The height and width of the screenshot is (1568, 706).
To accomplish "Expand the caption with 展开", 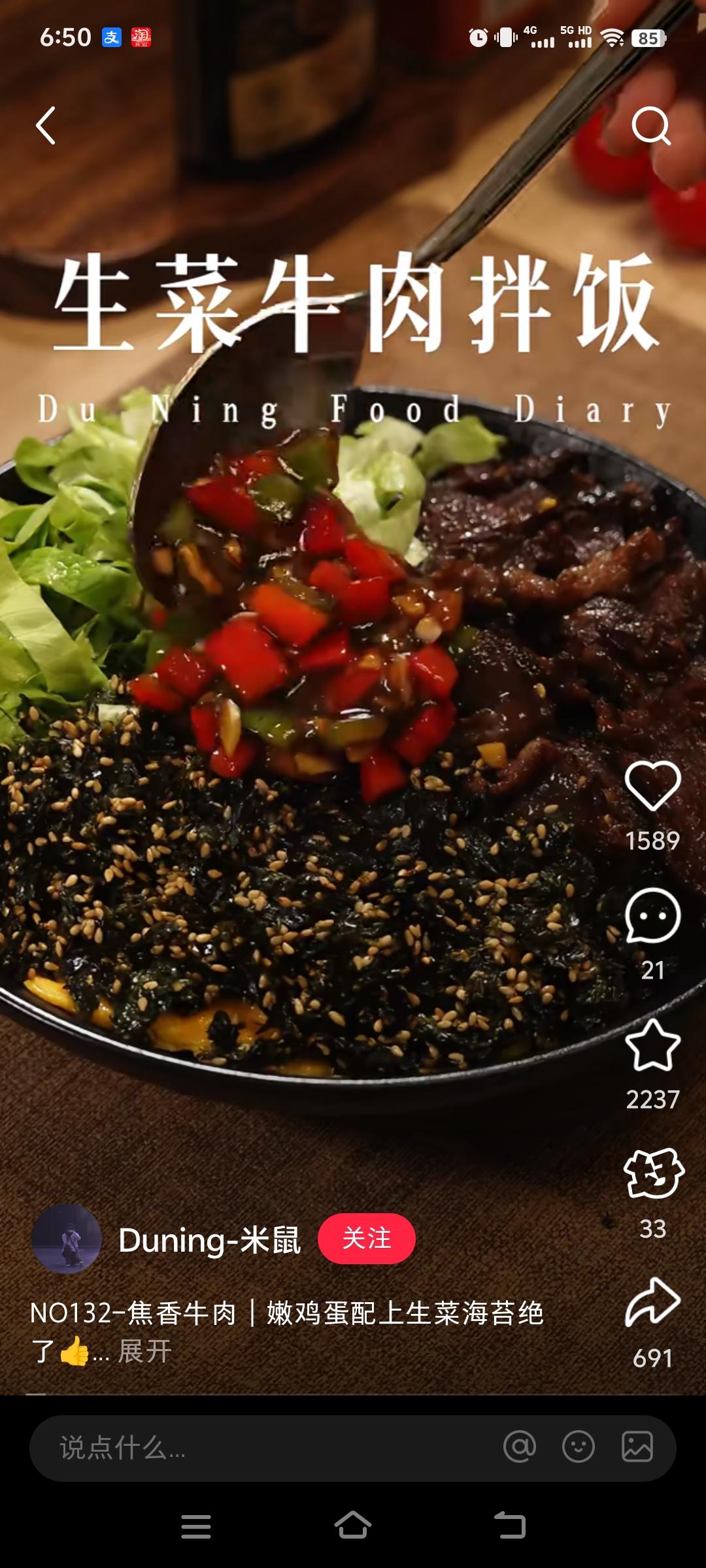I will click(x=145, y=1351).
